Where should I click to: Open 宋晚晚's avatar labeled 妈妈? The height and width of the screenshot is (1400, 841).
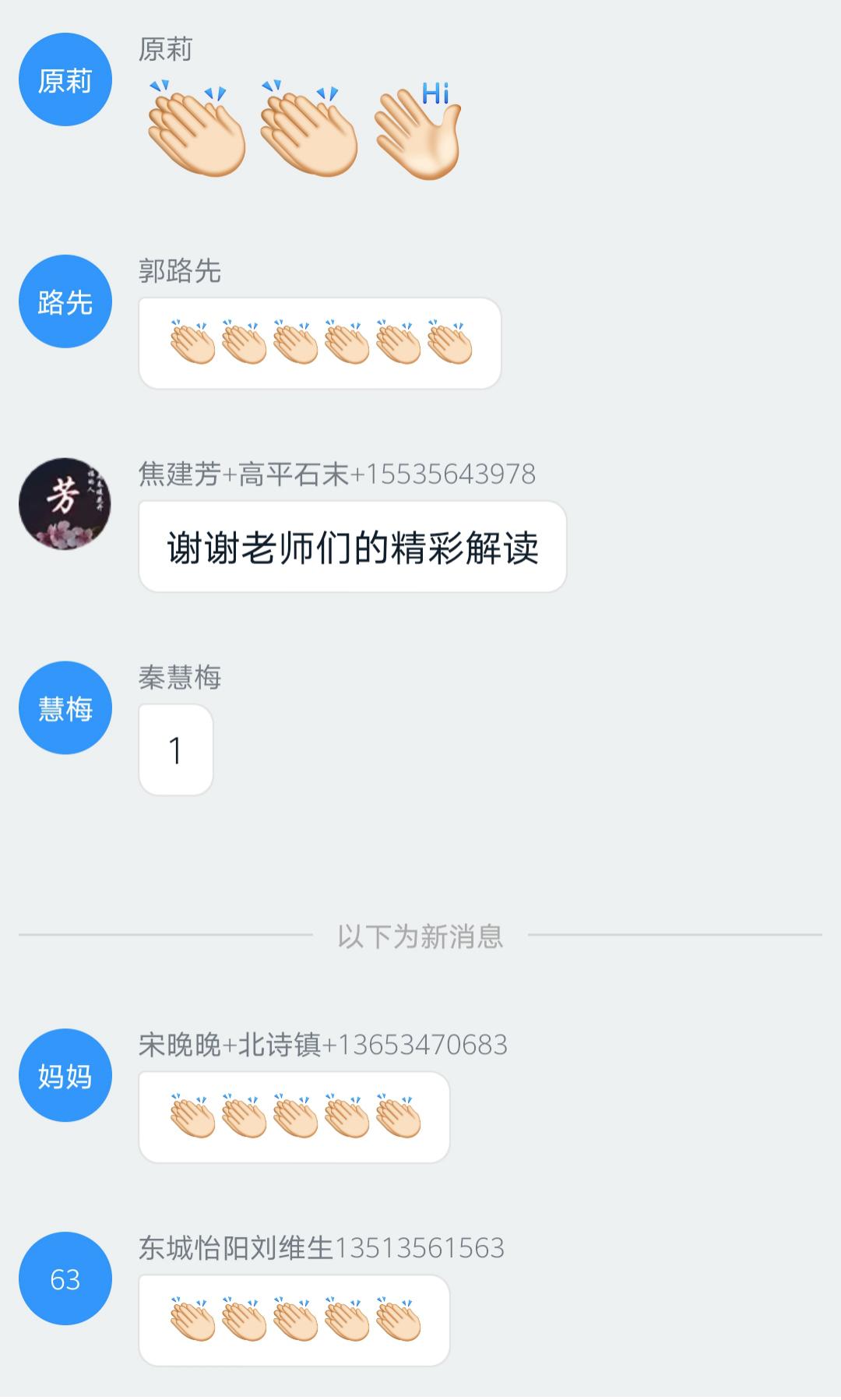coord(65,1075)
